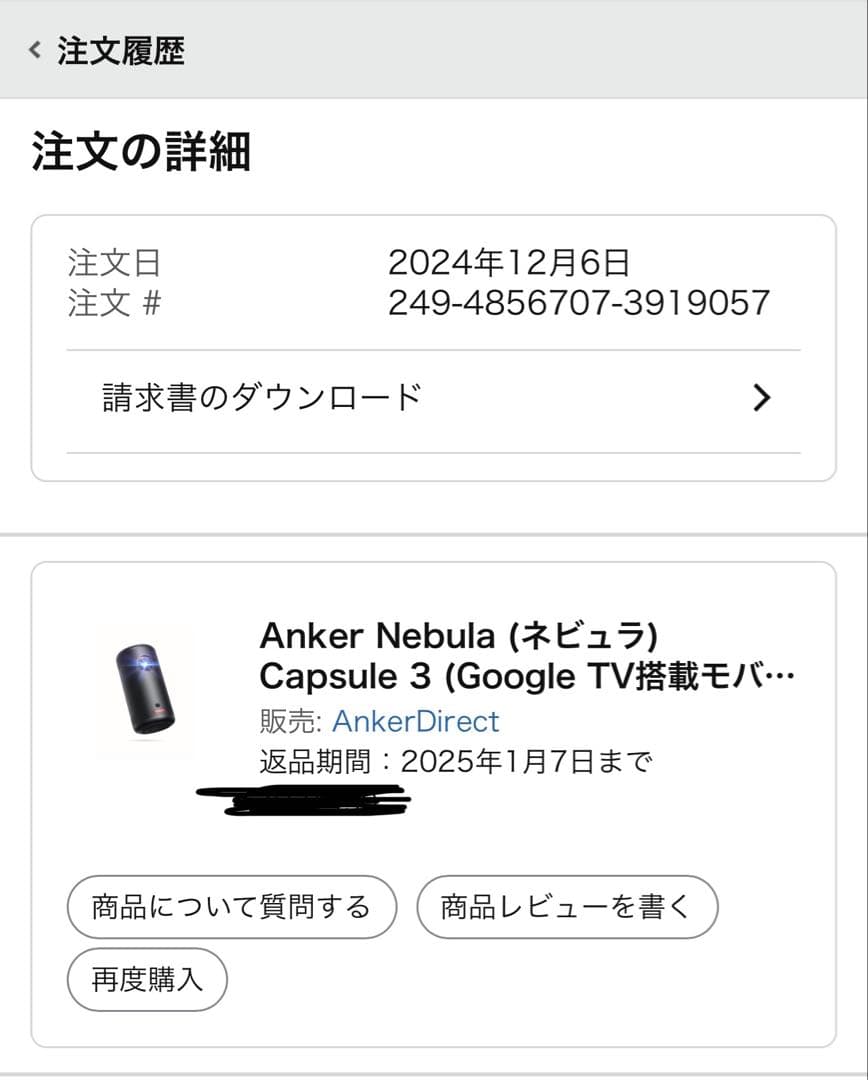This screenshot has height=1080, width=868.
Task: Select order number 249-4856707-3919057
Action: click(579, 302)
